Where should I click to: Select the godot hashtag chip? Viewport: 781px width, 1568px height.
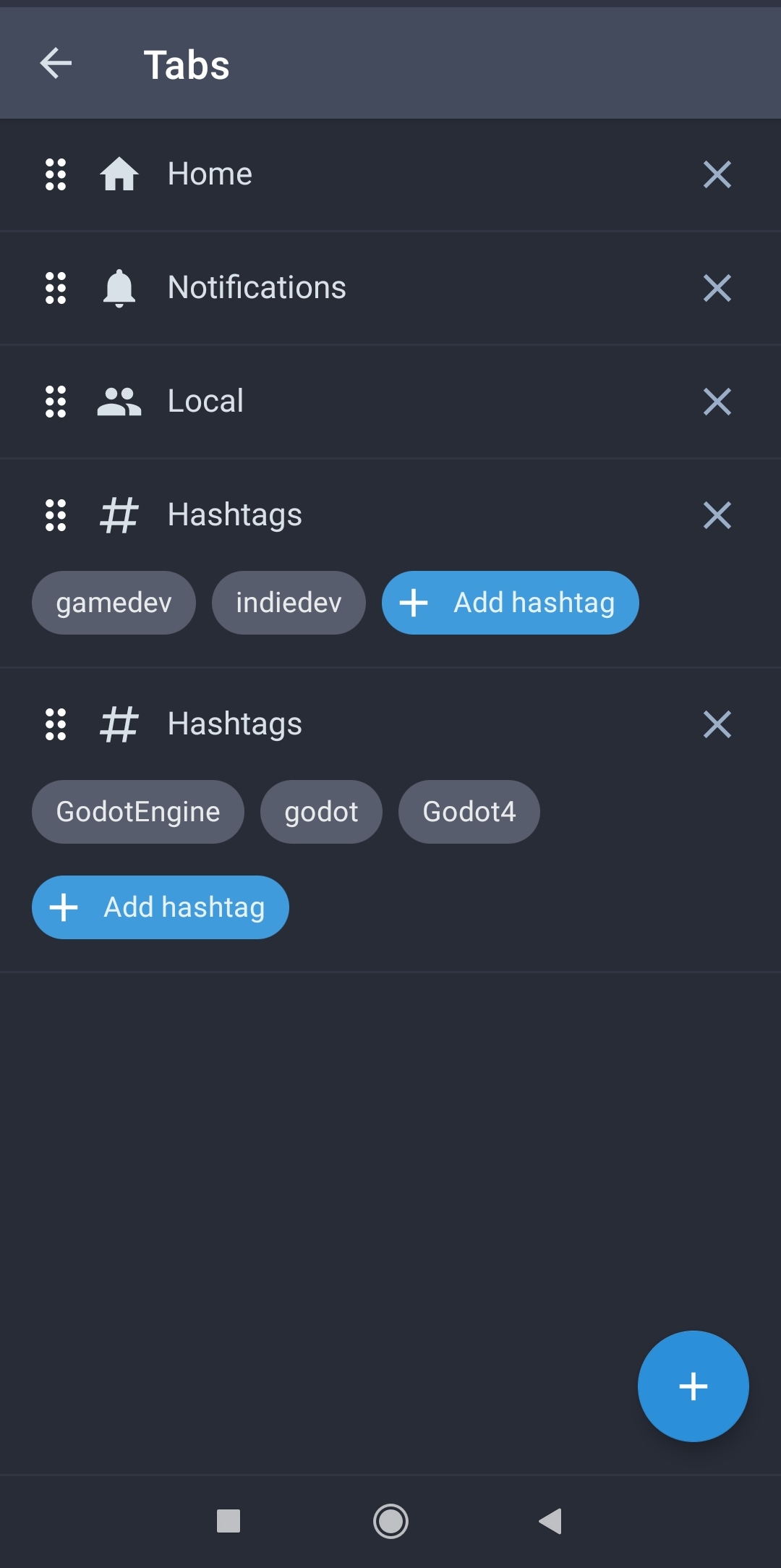tap(321, 812)
